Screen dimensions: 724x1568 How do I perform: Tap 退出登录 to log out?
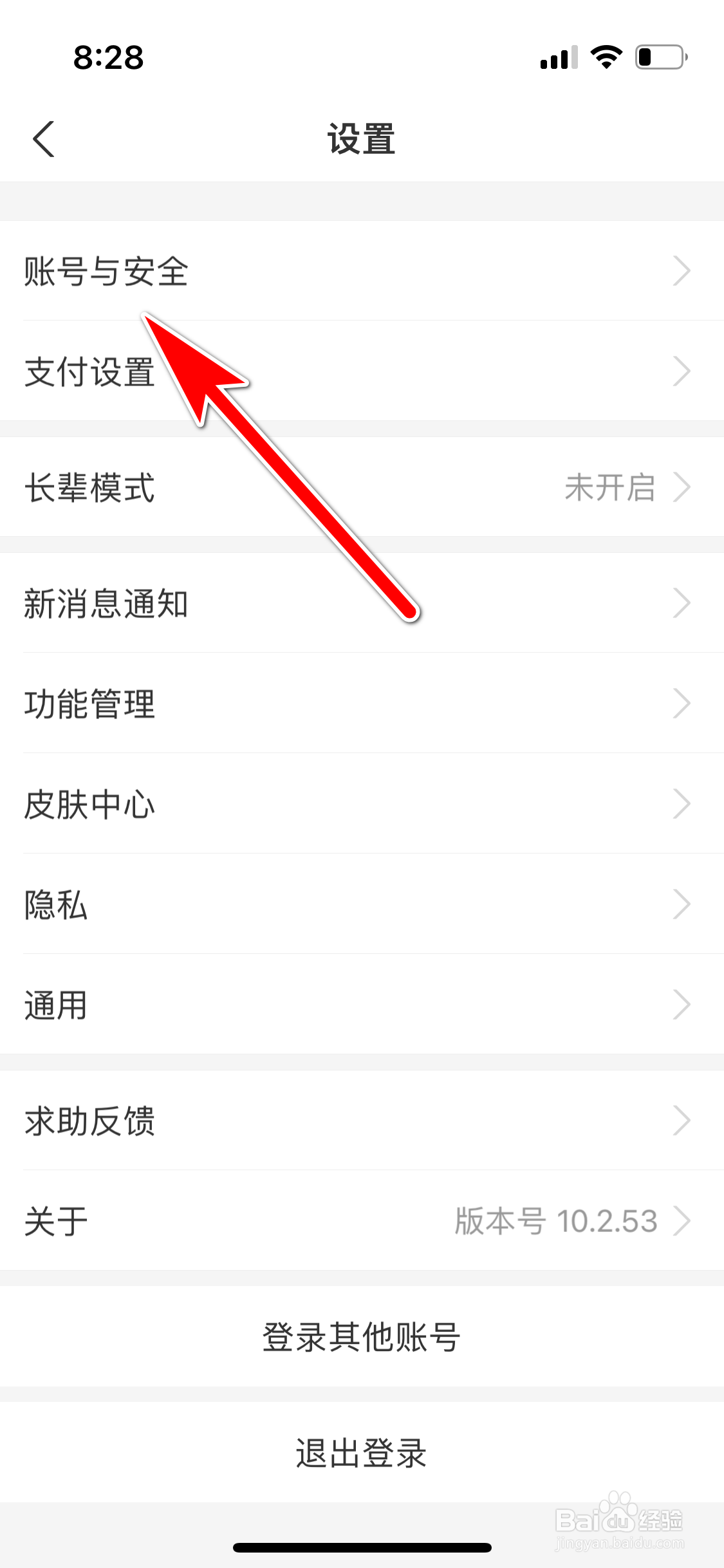click(x=362, y=1455)
